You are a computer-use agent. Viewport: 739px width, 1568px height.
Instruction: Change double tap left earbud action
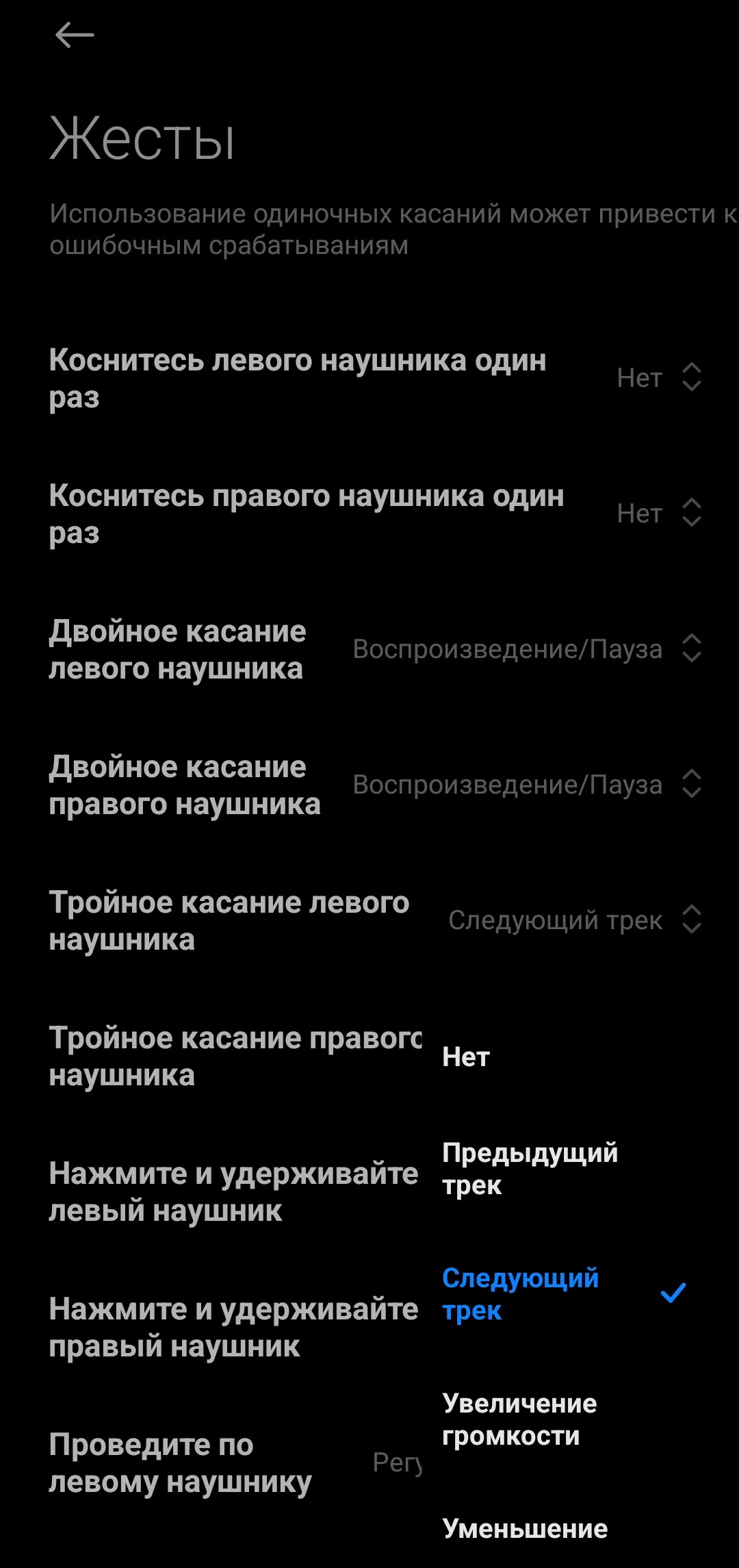(526, 648)
